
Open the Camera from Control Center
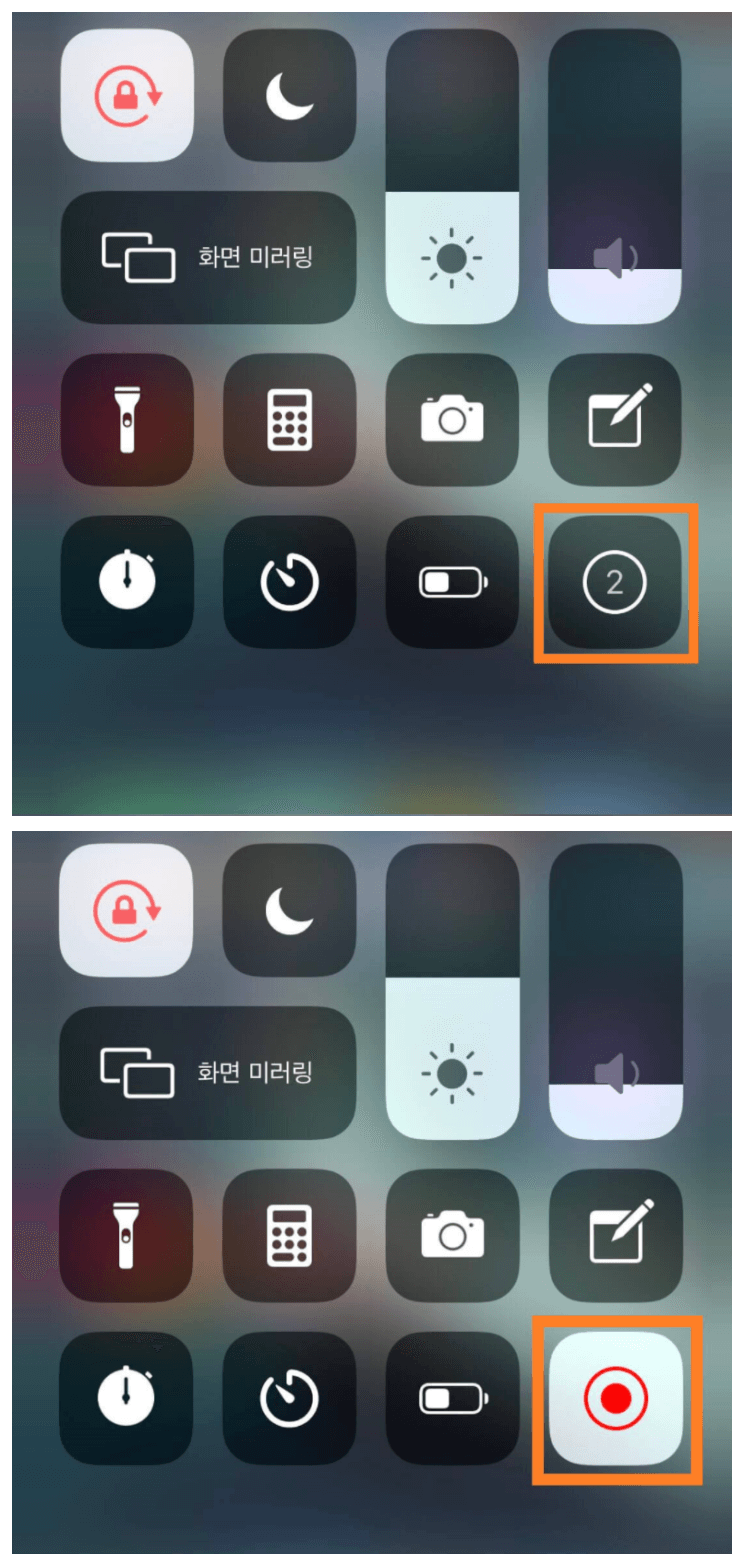tap(452, 420)
